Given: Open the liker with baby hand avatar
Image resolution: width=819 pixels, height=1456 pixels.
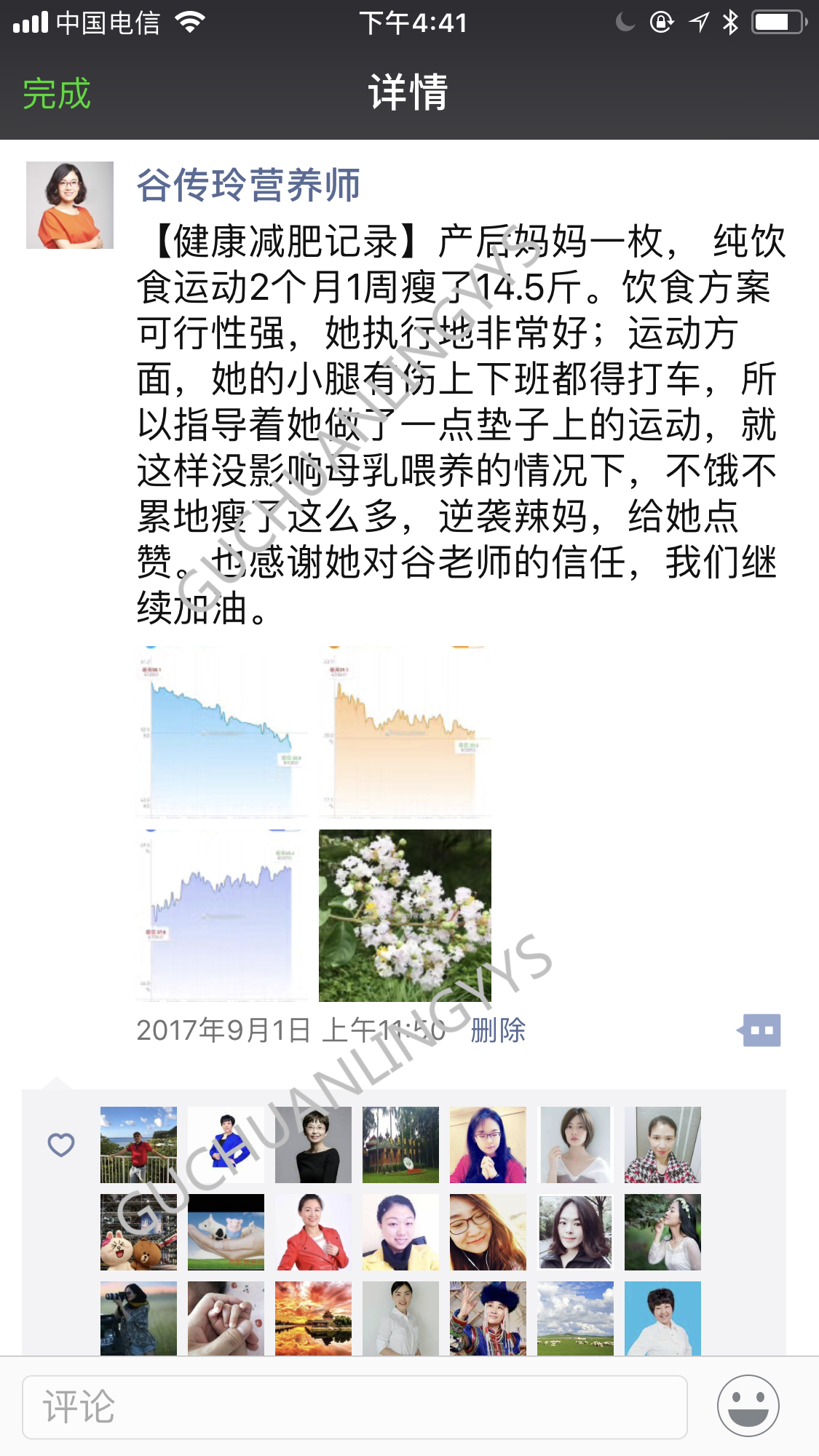Looking at the screenshot, I should pyautogui.click(x=226, y=1318).
